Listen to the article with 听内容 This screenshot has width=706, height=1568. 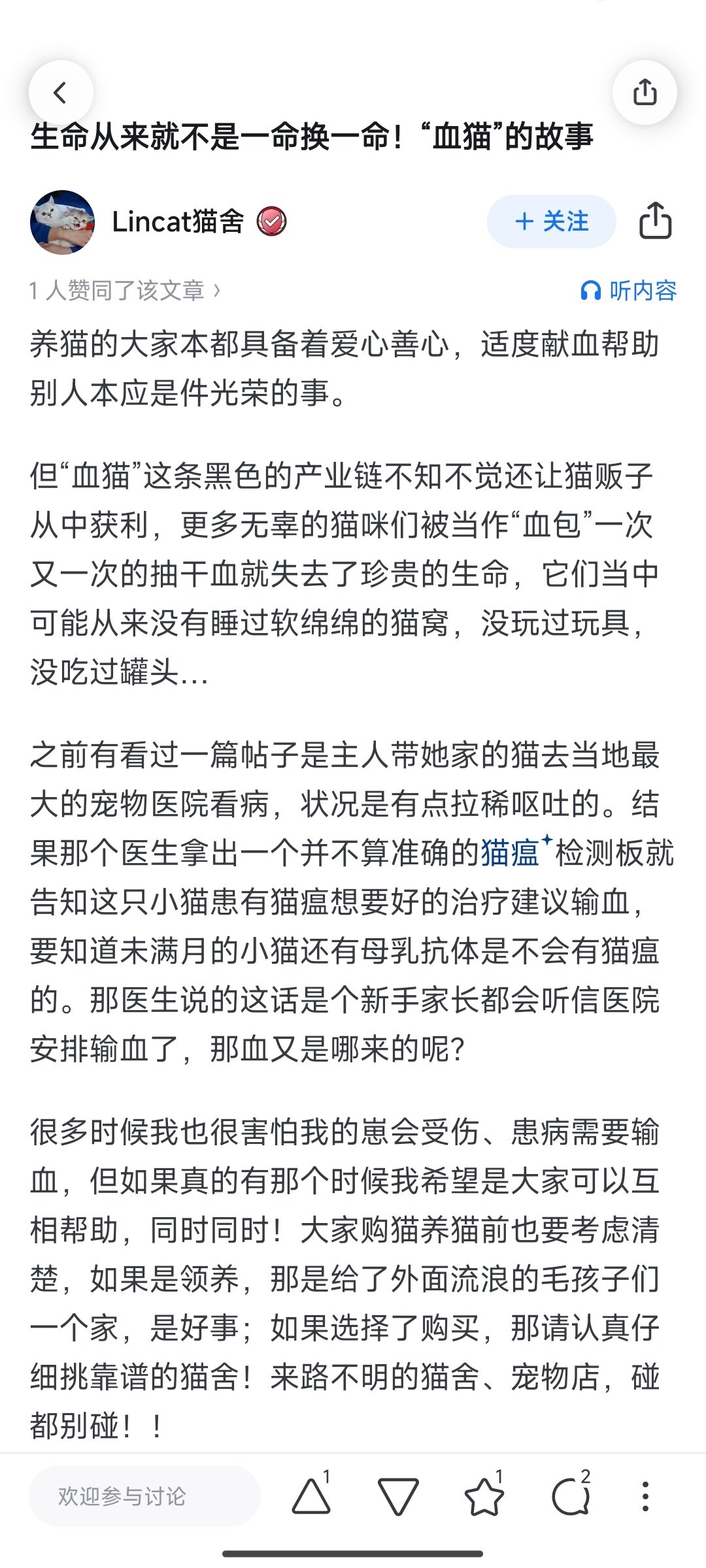628,291
